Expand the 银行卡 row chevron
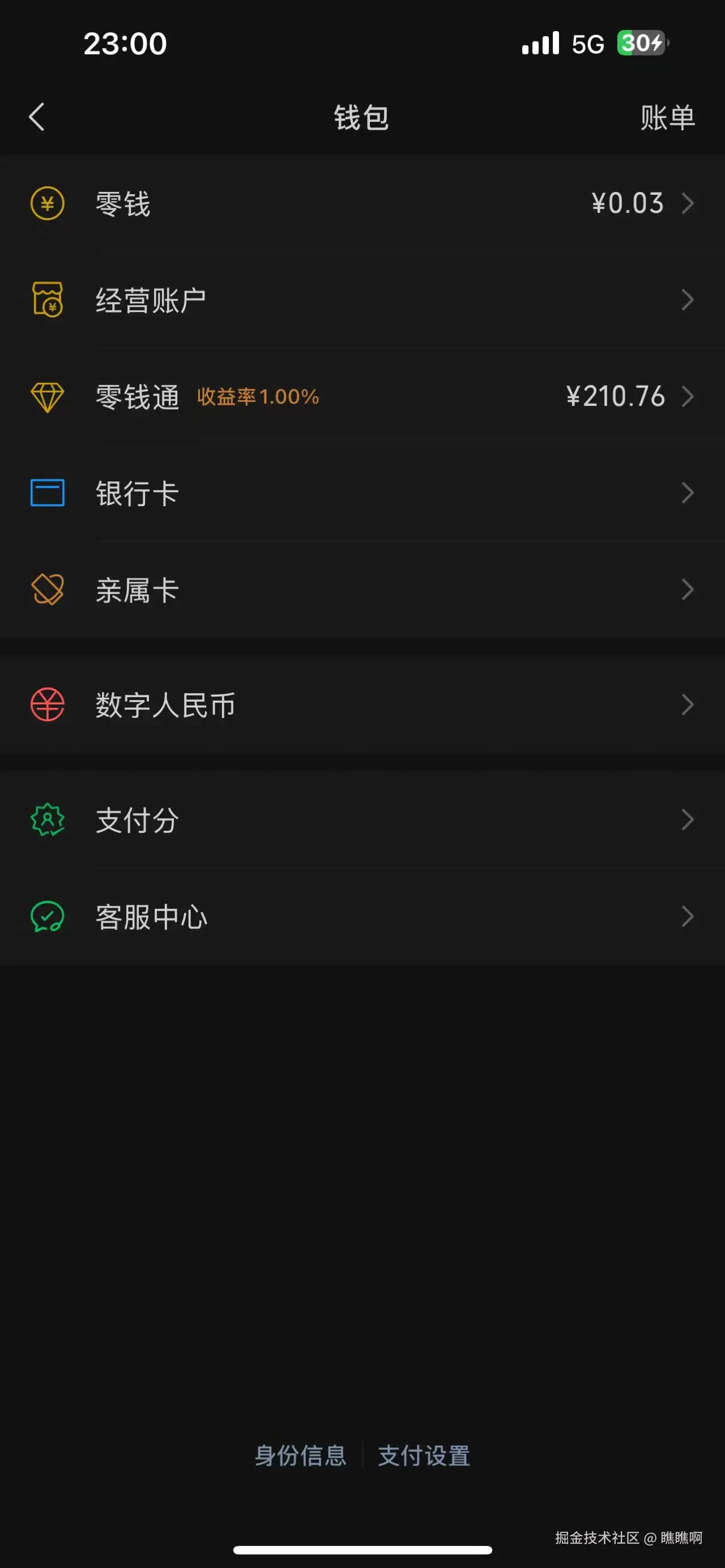The image size is (725, 1568). (x=688, y=493)
